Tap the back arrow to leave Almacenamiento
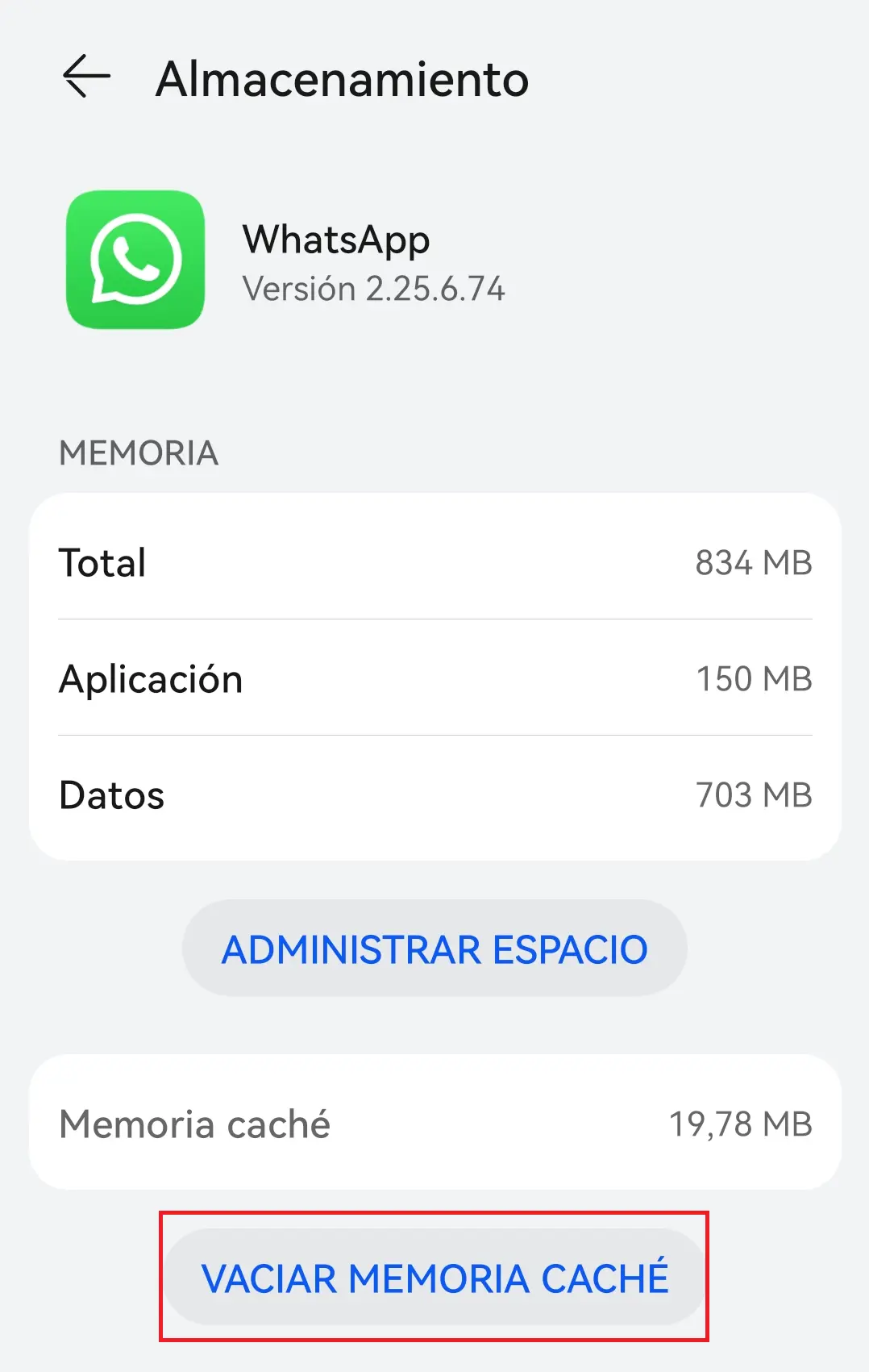Screen dimensions: 869x1372 pos(86,77)
